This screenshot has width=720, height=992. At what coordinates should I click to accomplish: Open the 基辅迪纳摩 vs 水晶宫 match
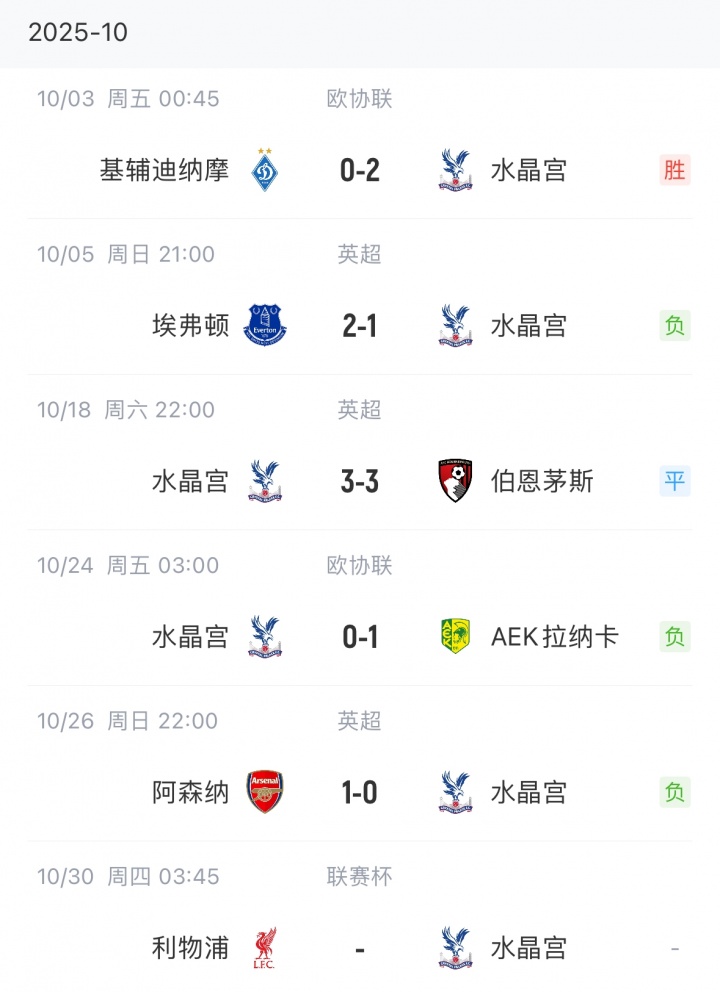click(x=360, y=170)
